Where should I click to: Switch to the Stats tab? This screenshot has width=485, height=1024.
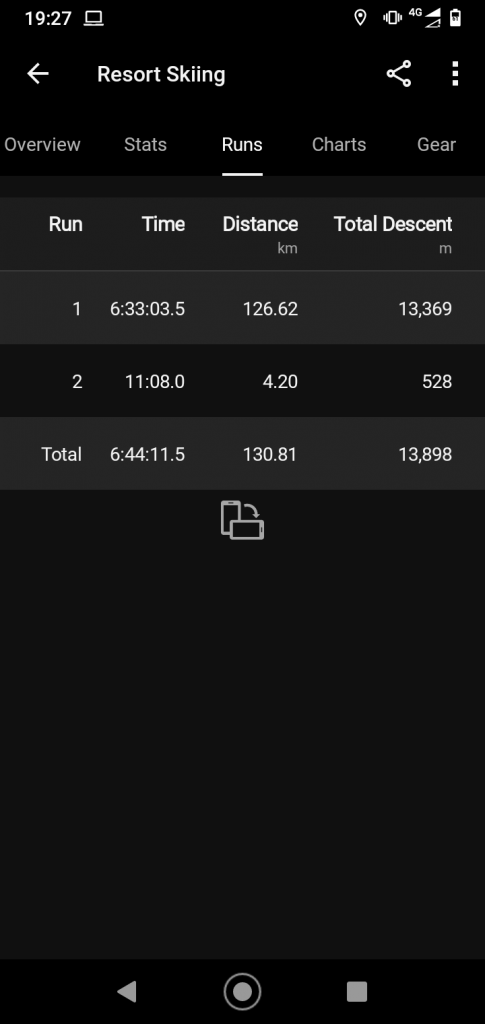point(146,144)
